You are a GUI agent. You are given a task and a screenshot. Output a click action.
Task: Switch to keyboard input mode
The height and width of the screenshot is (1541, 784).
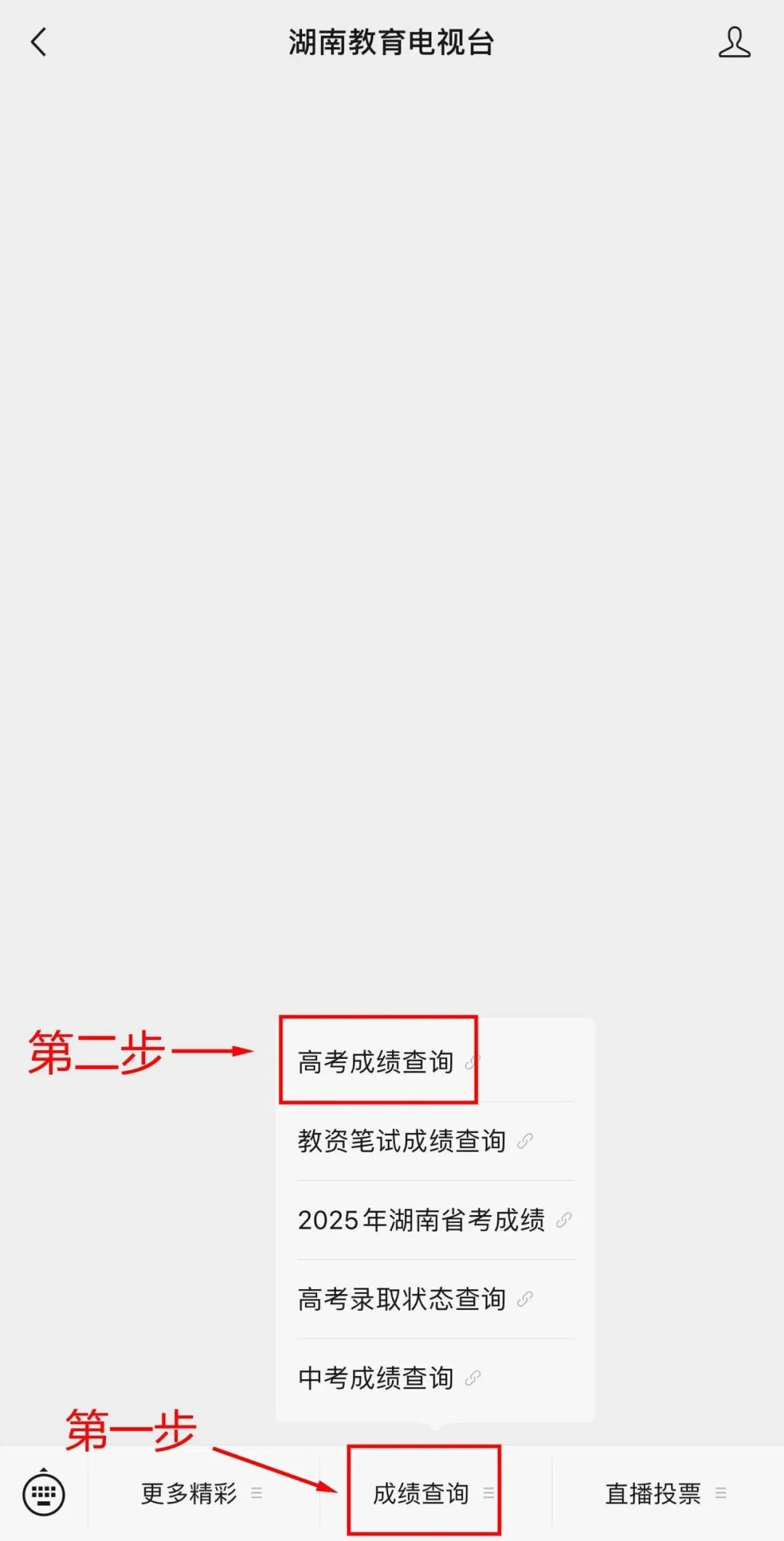click(44, 1494)
